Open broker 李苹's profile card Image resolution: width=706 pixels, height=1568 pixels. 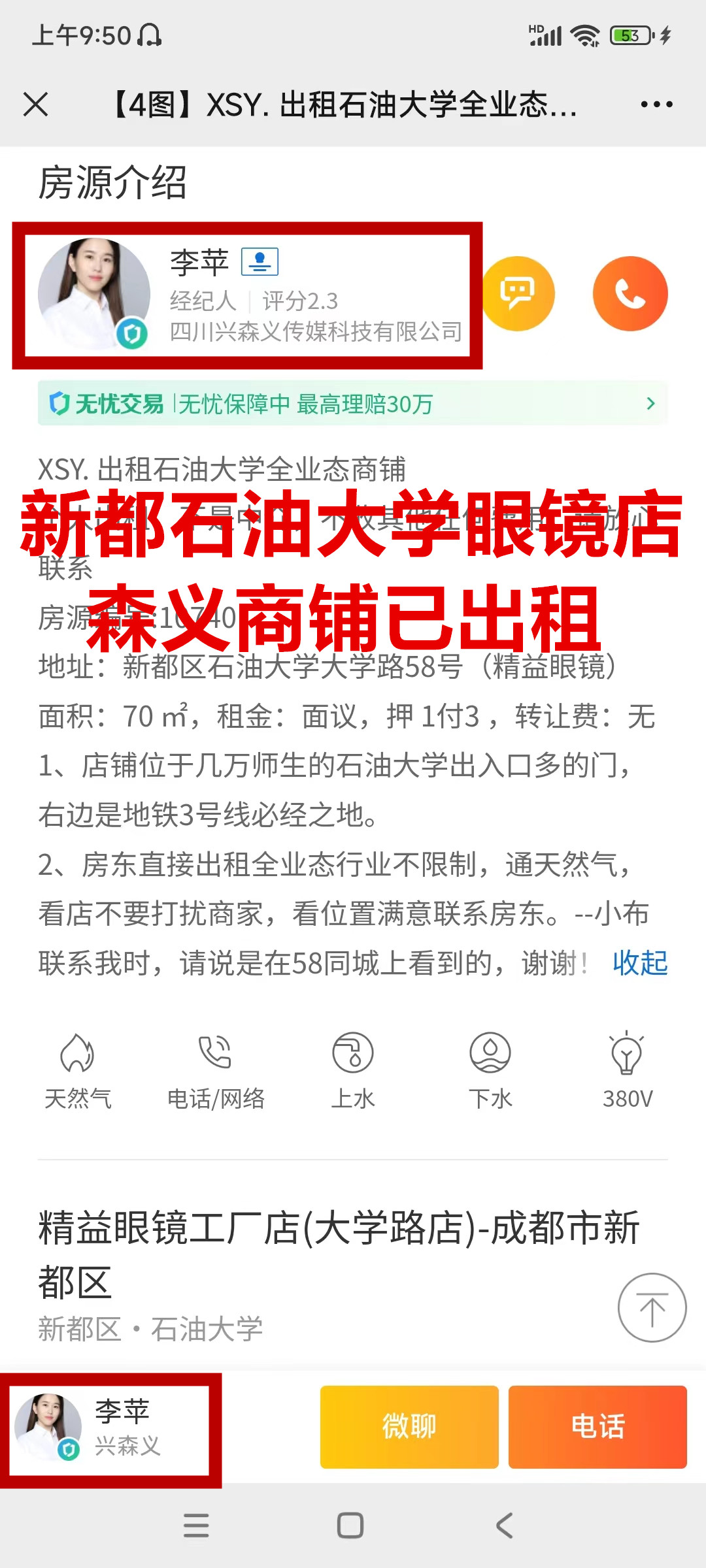point(247,295)
